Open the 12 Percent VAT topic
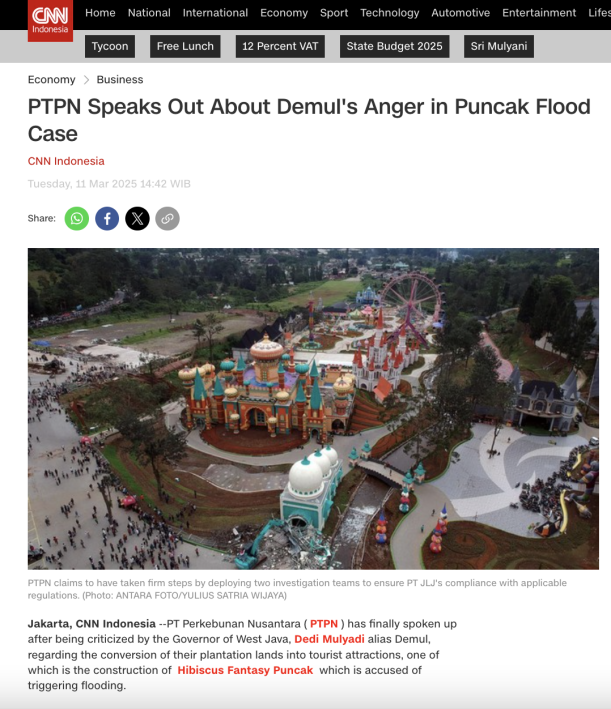611x709 pixels. pyautogui.click(x=281, y=46)
